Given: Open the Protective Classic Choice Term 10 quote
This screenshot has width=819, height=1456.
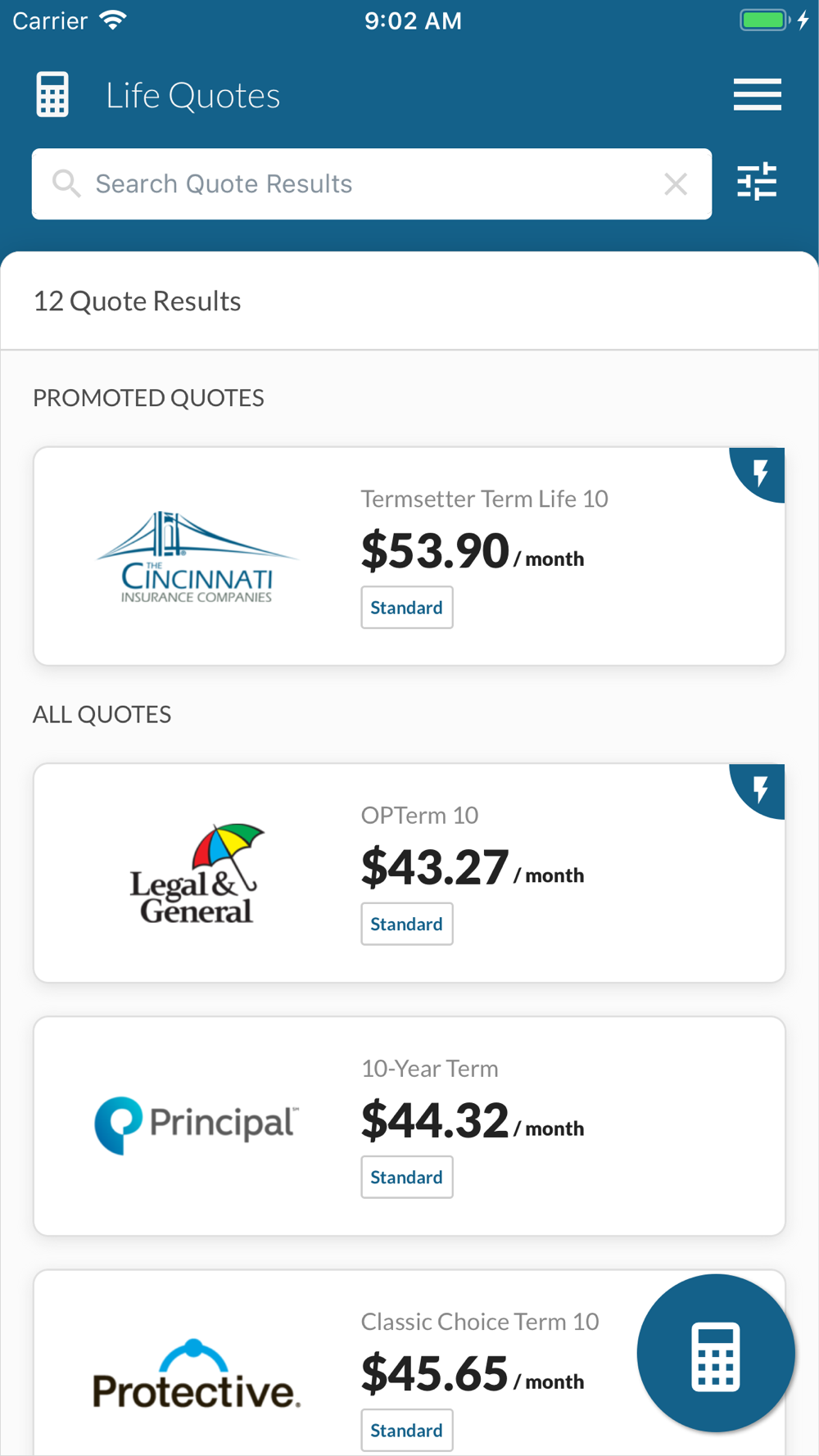Looking at the screenshot, I should point(336,1363).
